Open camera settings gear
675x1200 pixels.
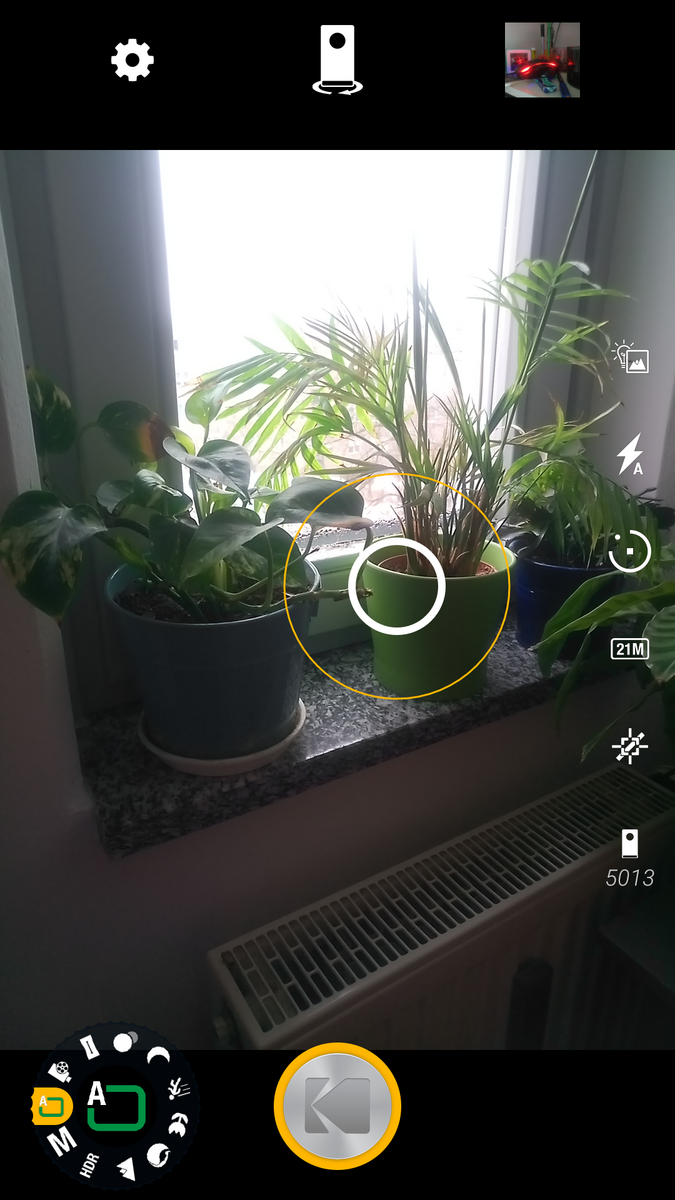(132, 62)
